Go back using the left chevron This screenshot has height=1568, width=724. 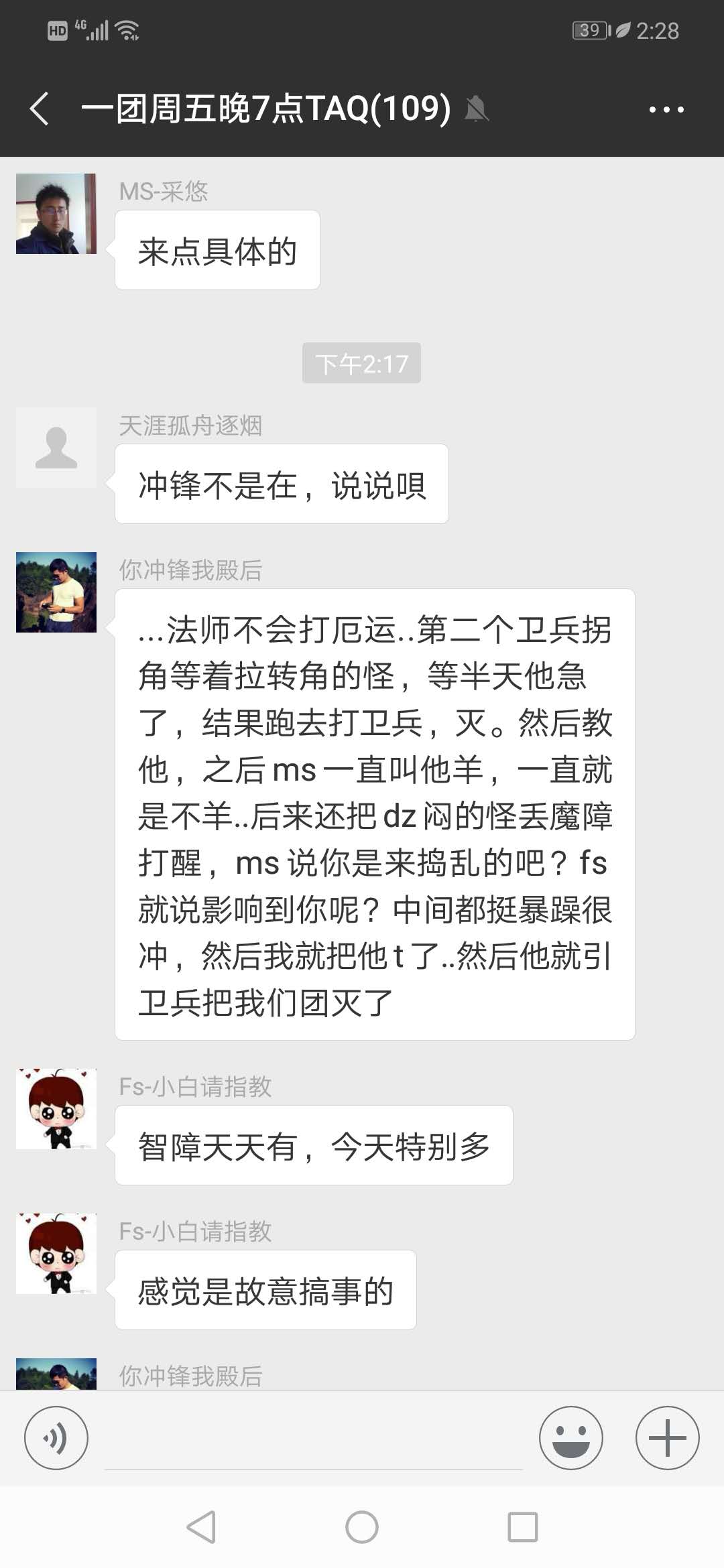tap(38, 109)
